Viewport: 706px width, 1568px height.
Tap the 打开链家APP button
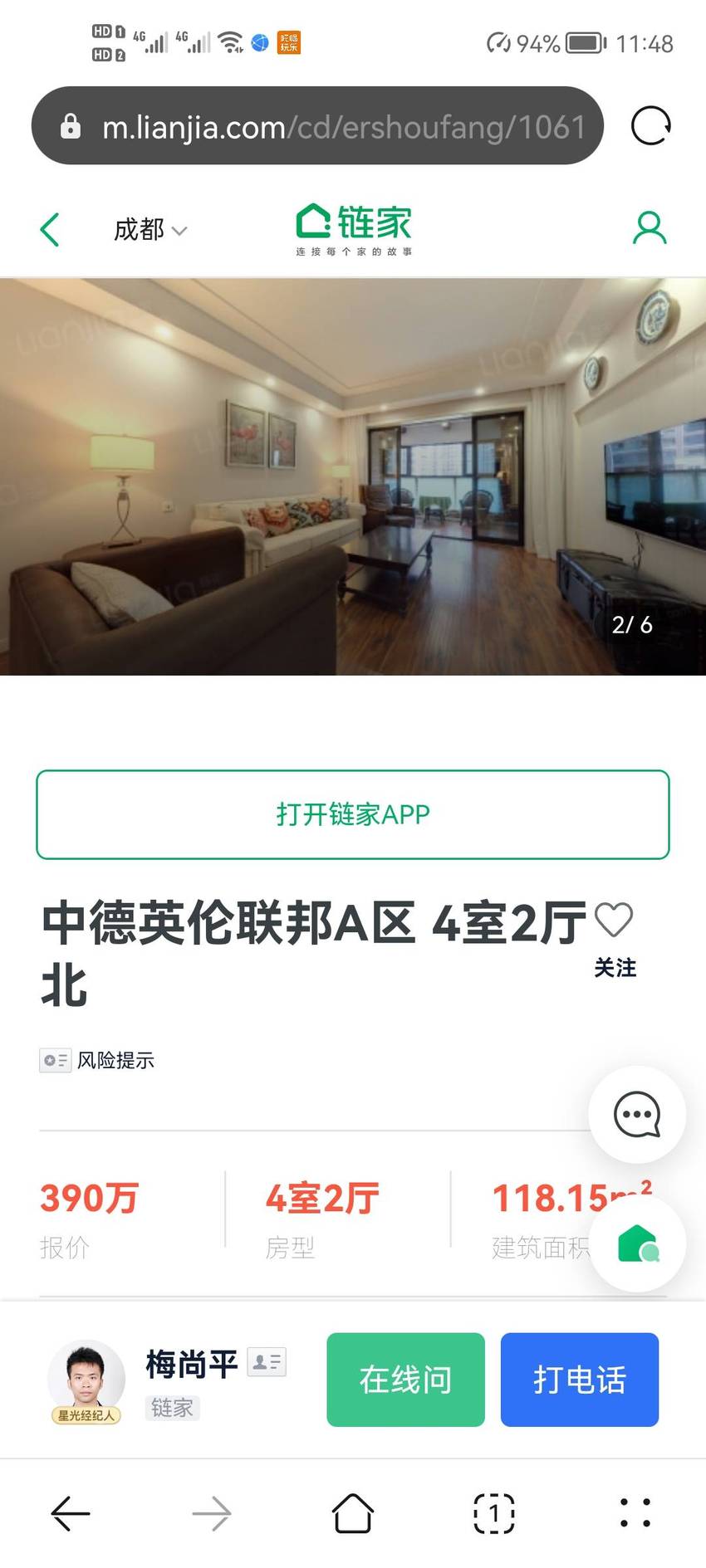click(353, 814)
